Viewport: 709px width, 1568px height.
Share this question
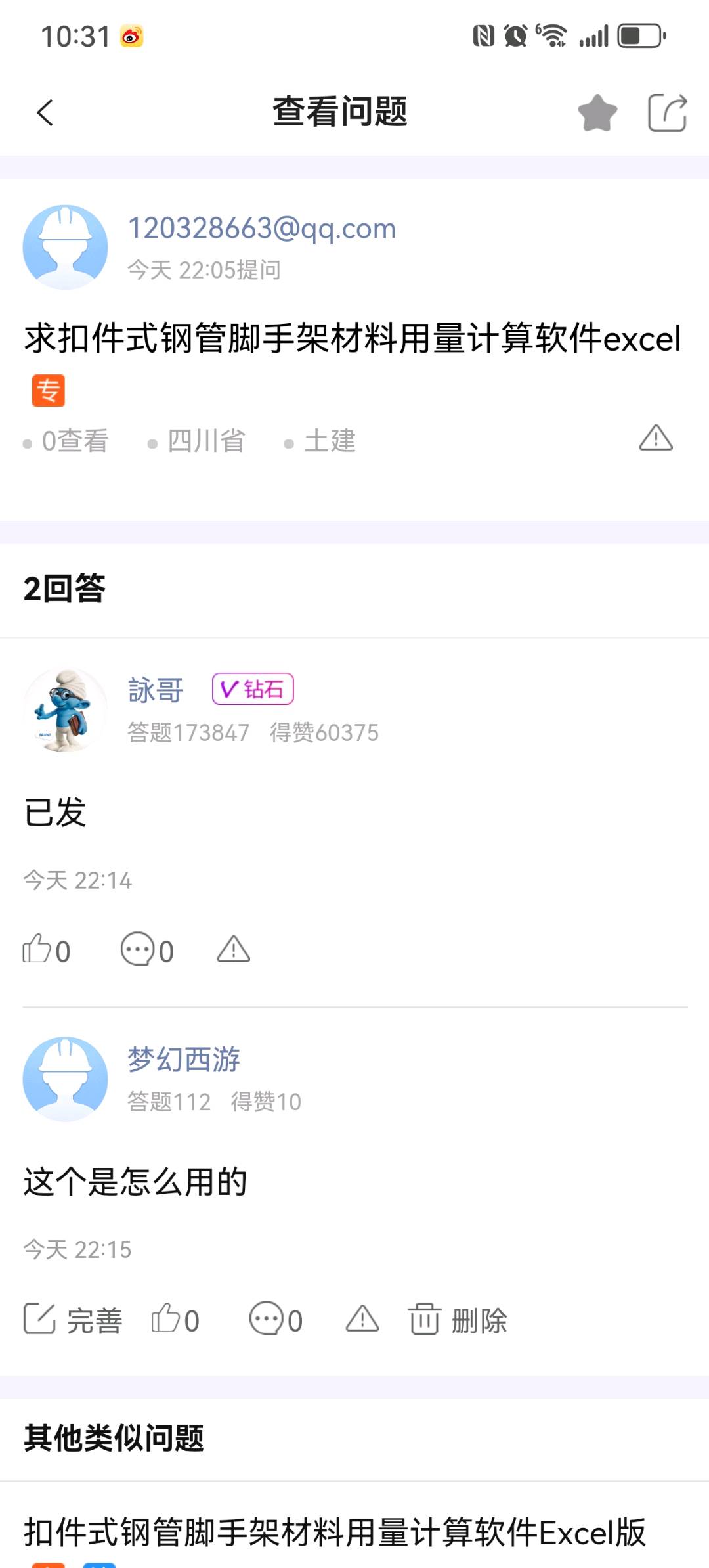(x=667, y=113)
